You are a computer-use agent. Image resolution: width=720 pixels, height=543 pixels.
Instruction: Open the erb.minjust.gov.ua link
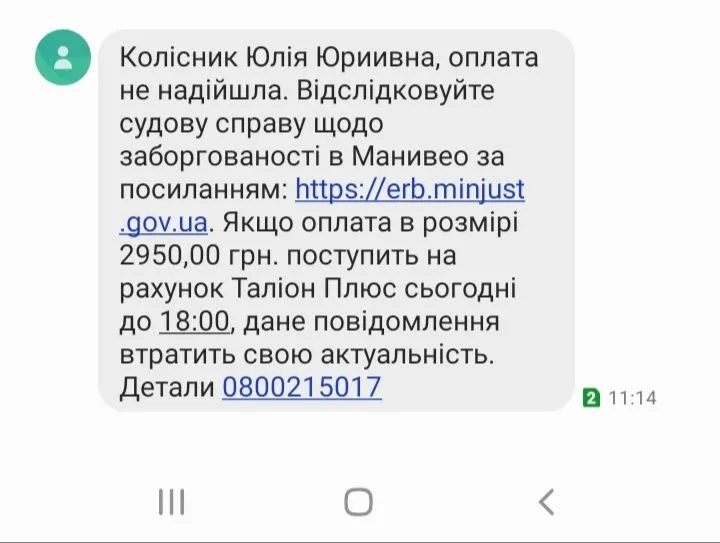(410, 189)
